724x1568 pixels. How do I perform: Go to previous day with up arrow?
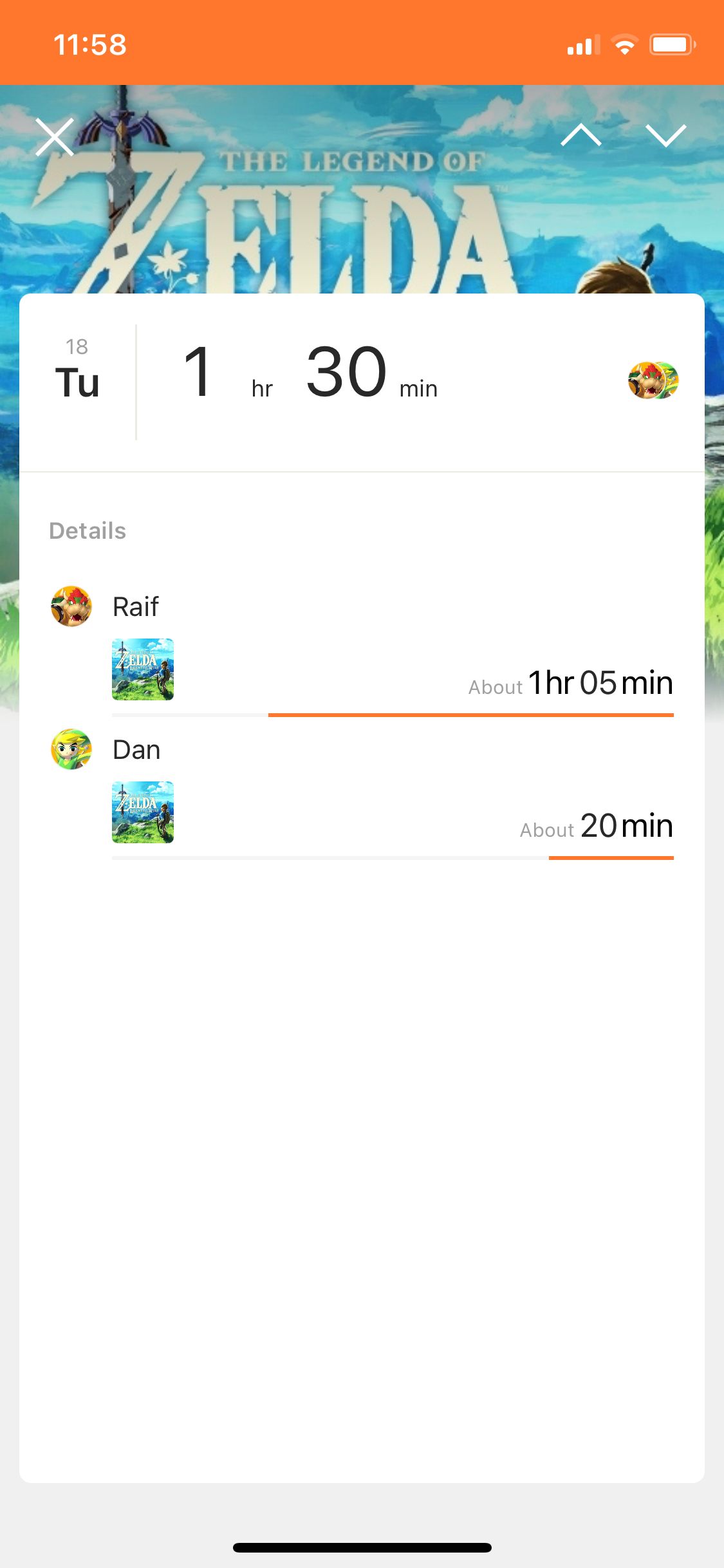point(580,135)
